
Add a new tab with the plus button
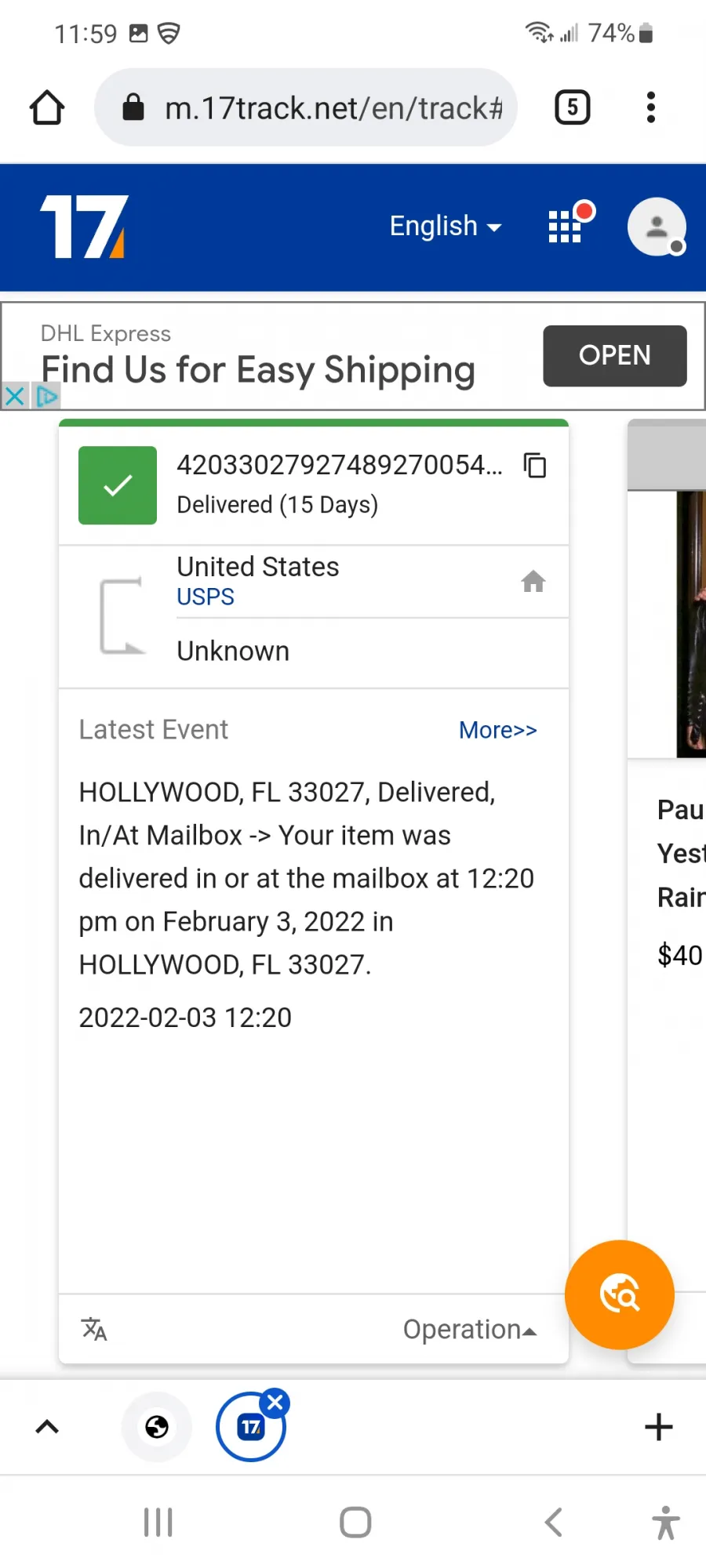pyautogui.click(x=659, y=1427)
